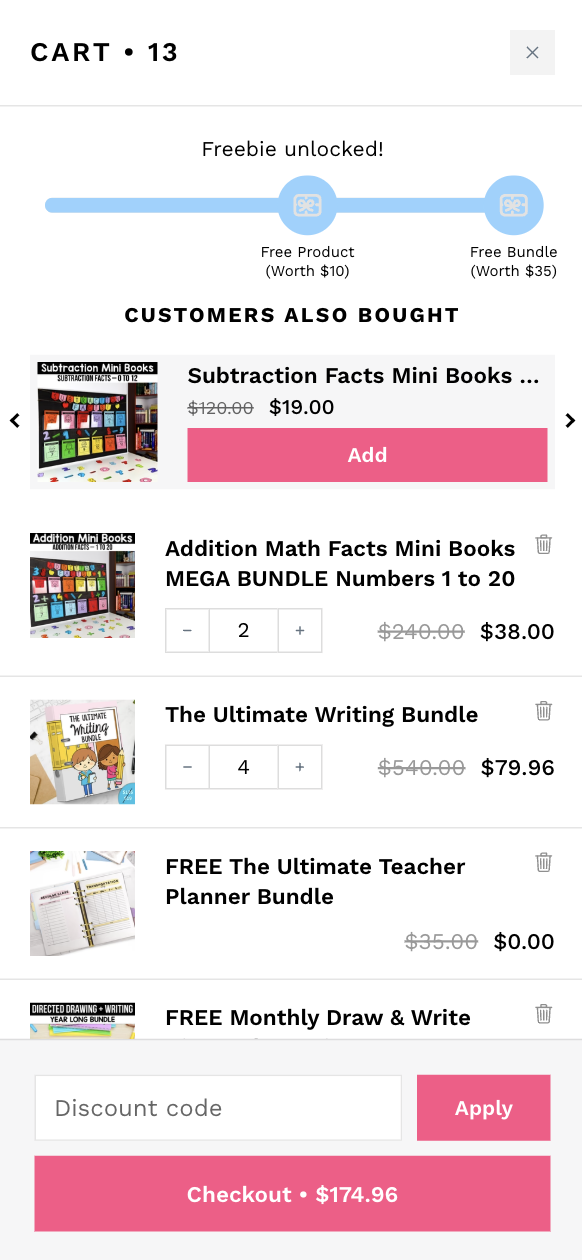Proceed to Checkout for $174.96
582x1260 pixels.
(x=292, y=1194)
